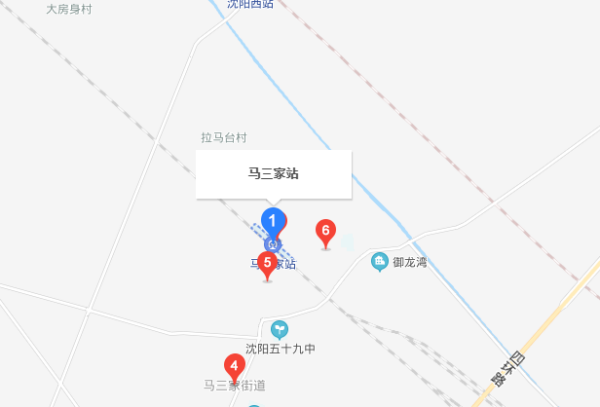Tap the 御龙湾 place icon
The width and height of the screenshot is (600, 407).
pos(380,262)
